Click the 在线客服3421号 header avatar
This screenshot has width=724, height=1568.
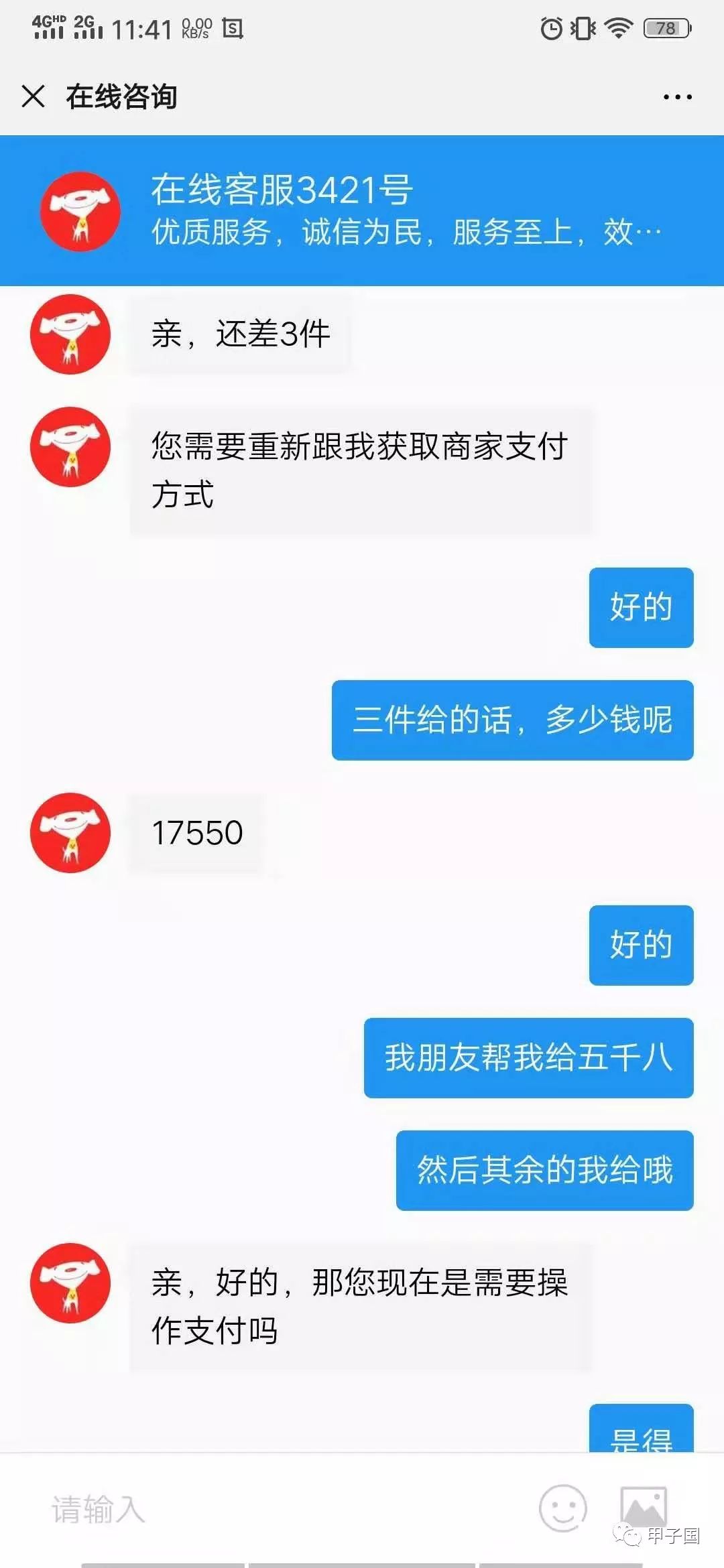pyautogui.click(x=80, y=211)
